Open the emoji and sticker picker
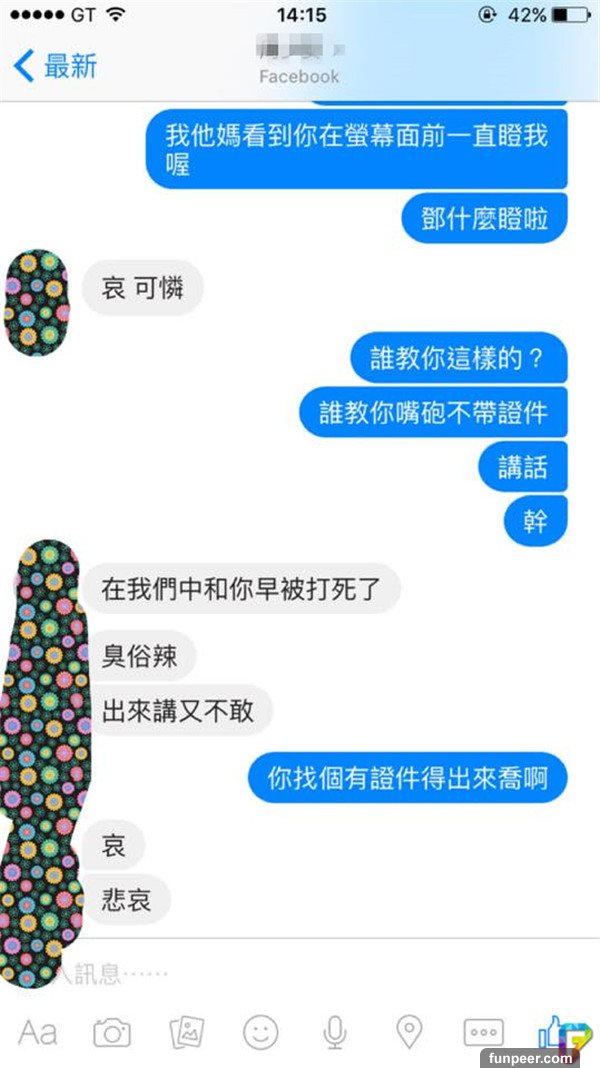600x1068 pixels. click(x=261, y=1032)
